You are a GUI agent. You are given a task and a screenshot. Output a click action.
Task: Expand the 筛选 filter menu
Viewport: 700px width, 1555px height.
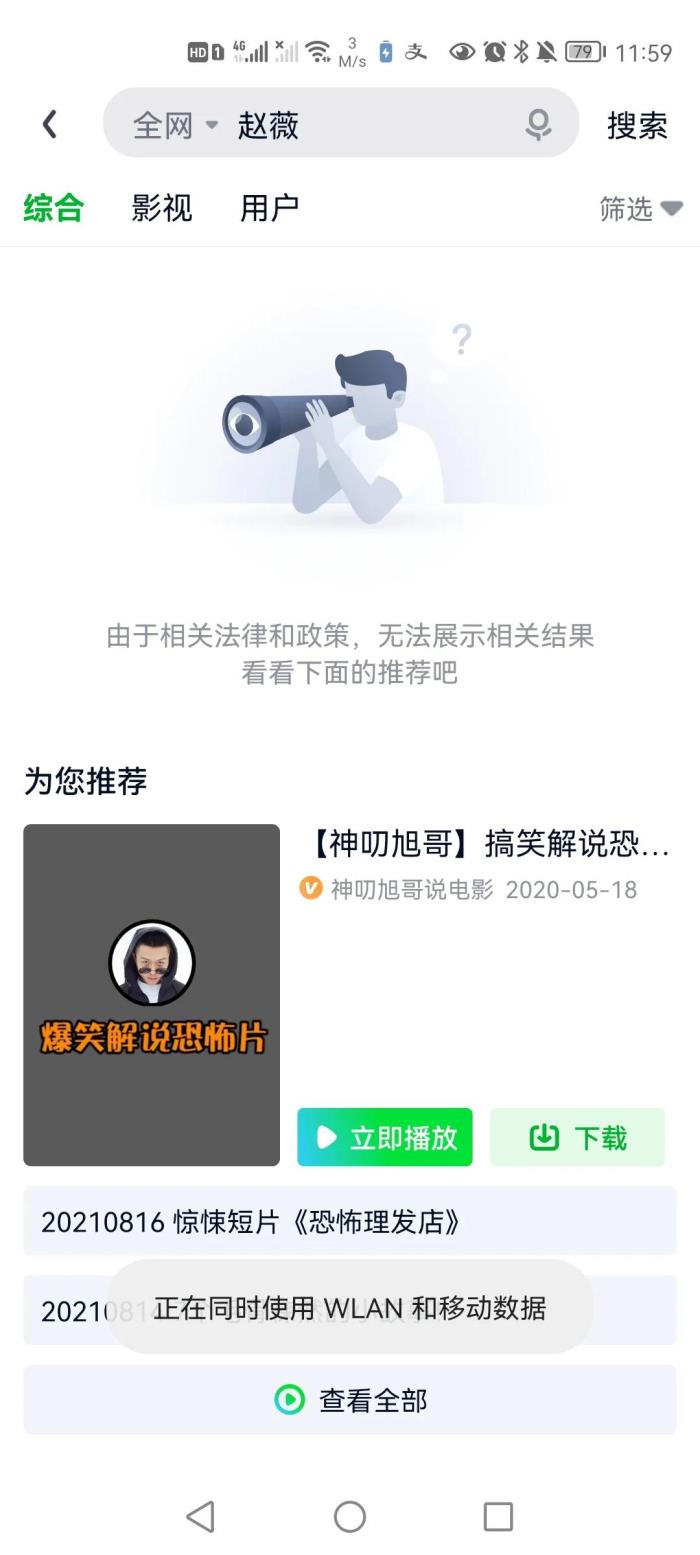tap(640, 208)
